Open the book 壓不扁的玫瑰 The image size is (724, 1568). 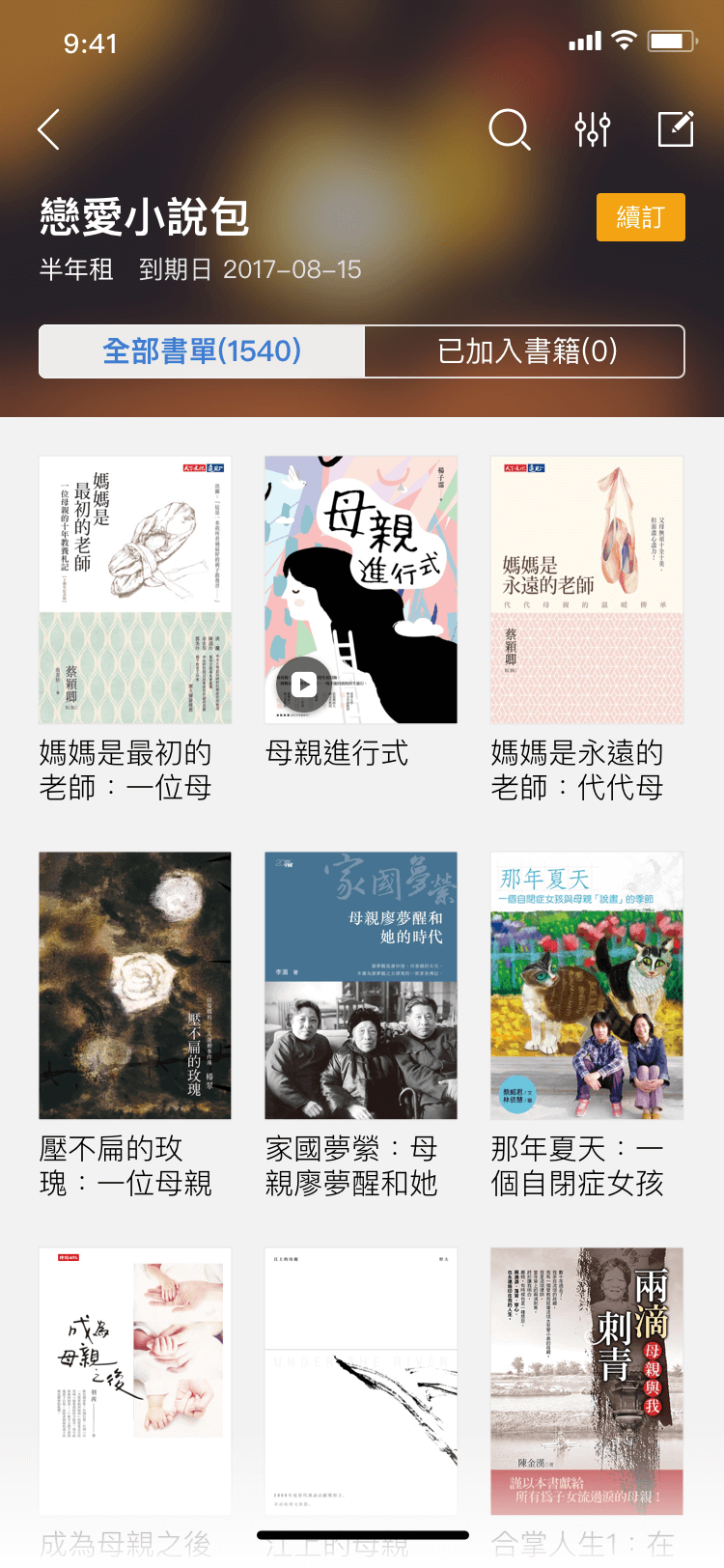click(135, 985)
